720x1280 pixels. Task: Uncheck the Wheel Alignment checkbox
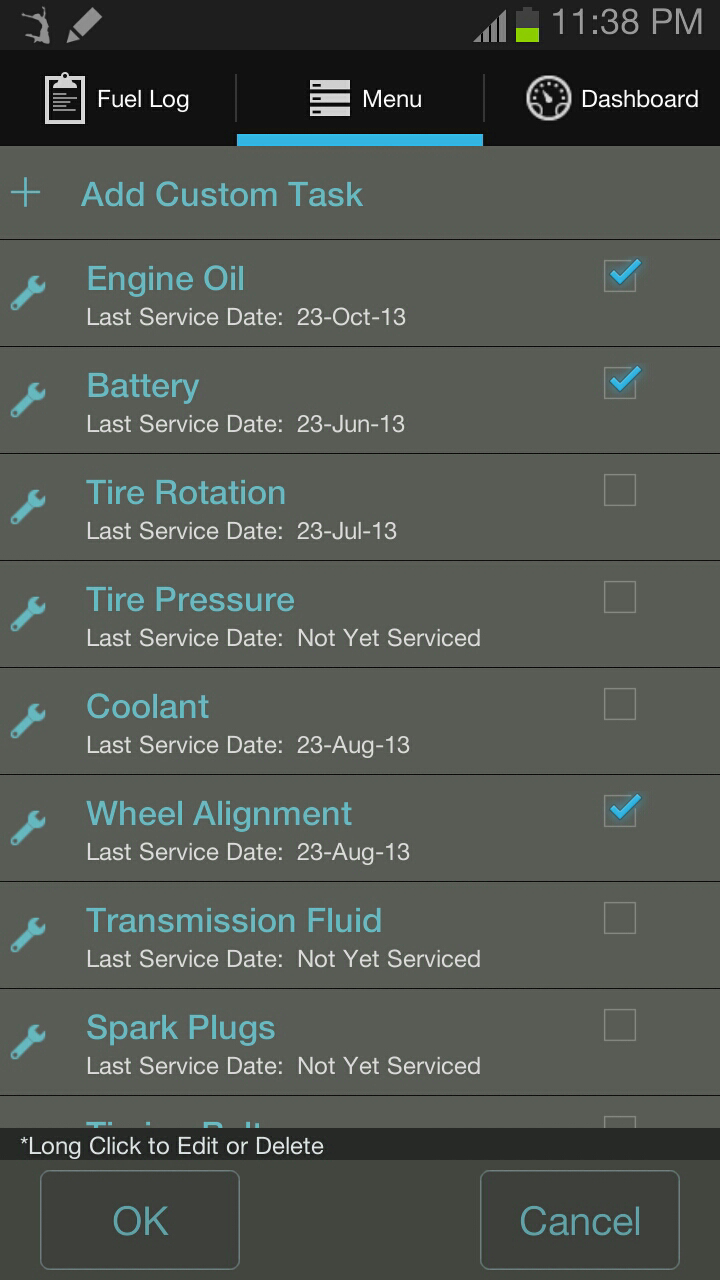pyautogui.click(x=619, y=810)
